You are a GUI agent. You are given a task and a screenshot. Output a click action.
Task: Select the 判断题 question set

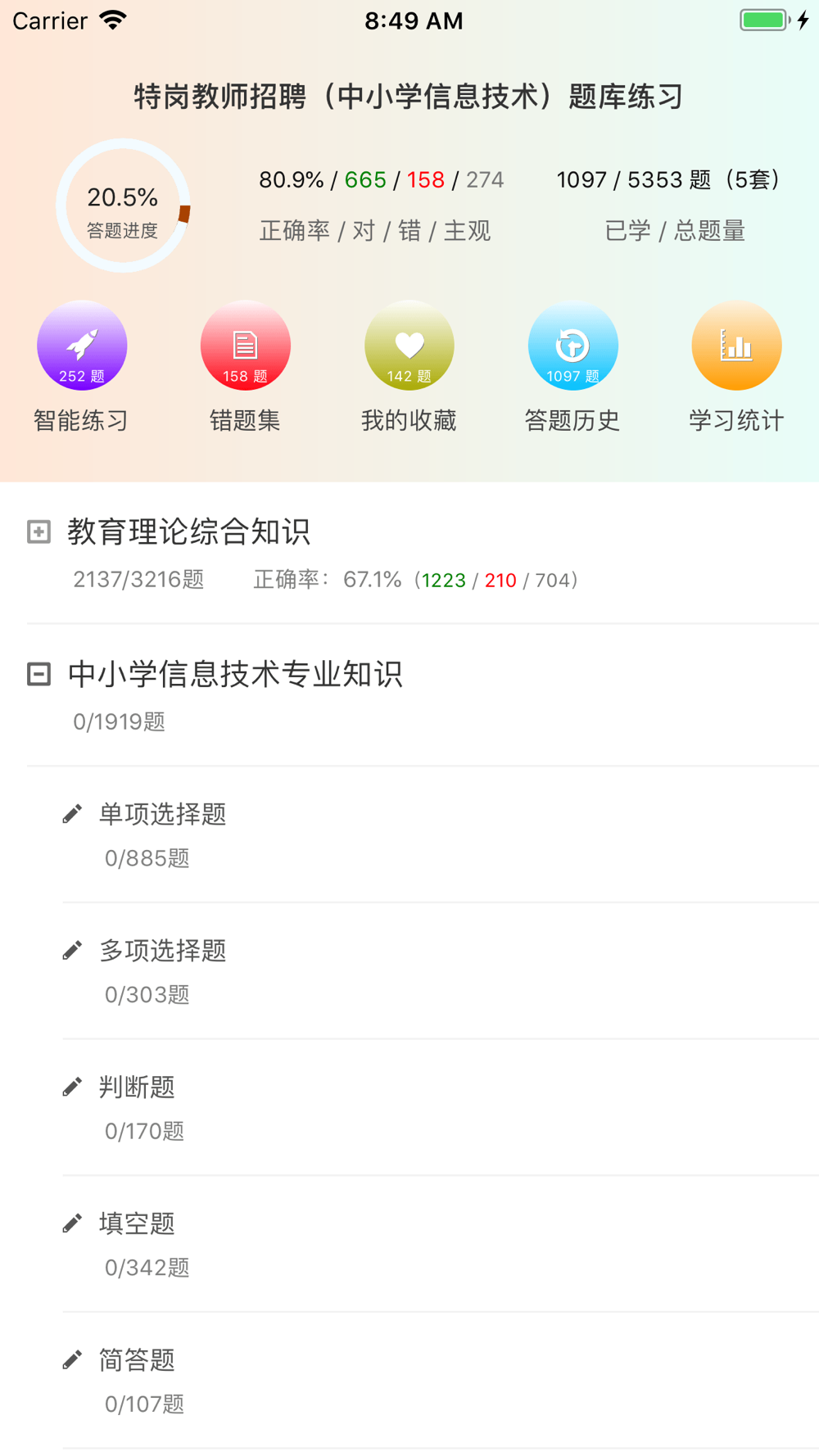point(138,1106)
